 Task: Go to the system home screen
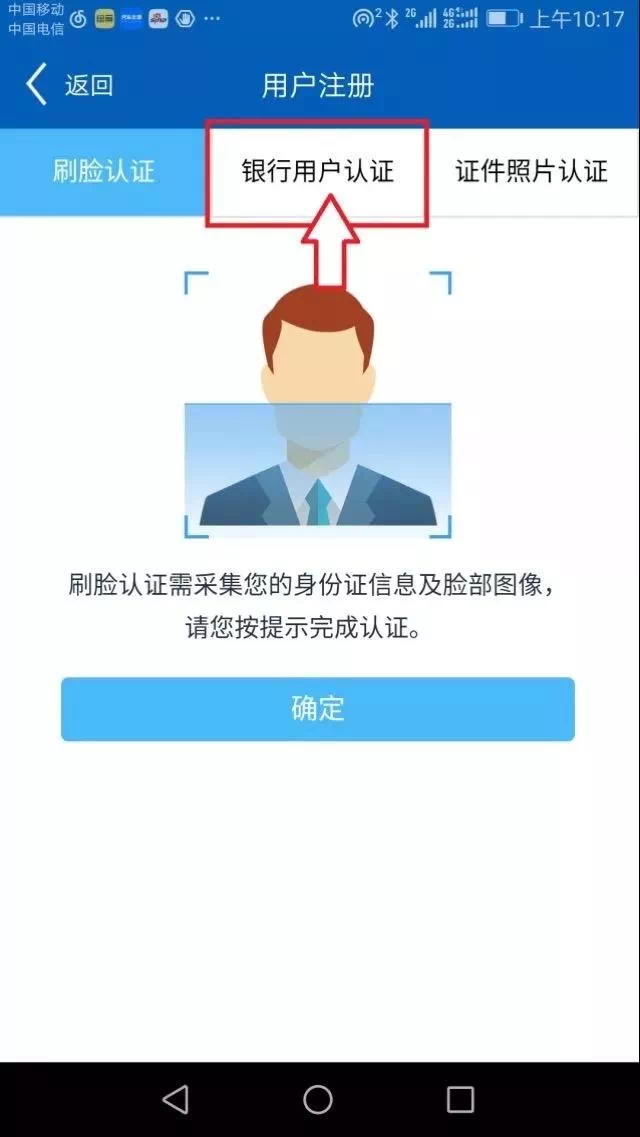[x=318, y=1099]
